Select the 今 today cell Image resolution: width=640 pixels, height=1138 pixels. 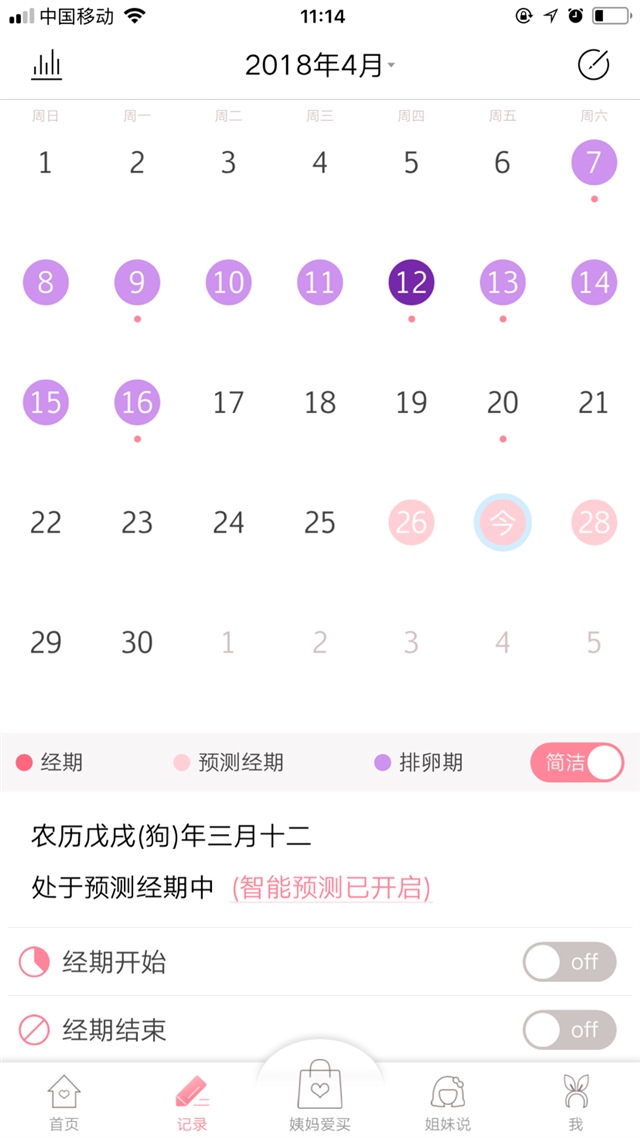click(502, 523)
